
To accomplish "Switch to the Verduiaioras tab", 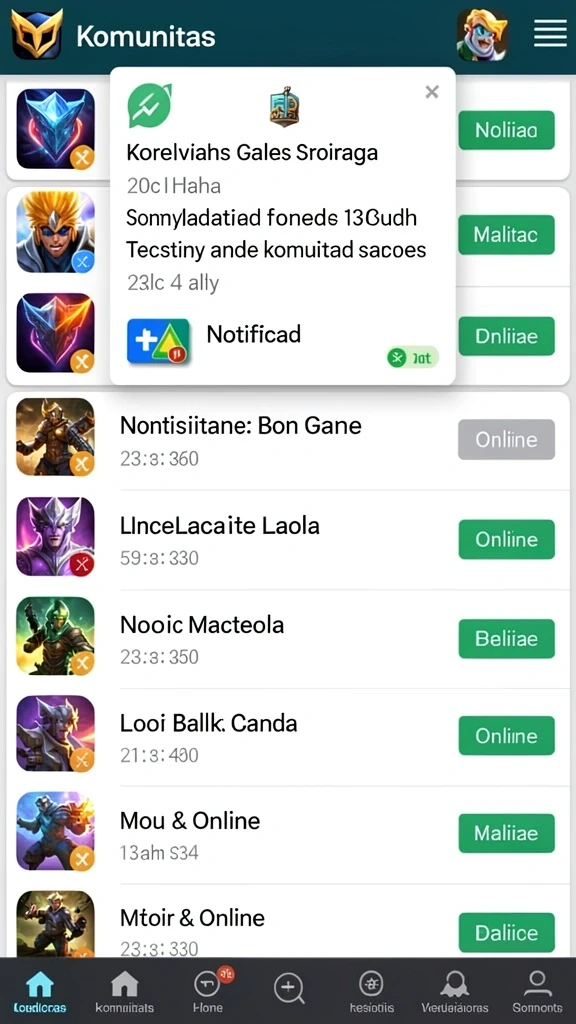I will 455,991.
